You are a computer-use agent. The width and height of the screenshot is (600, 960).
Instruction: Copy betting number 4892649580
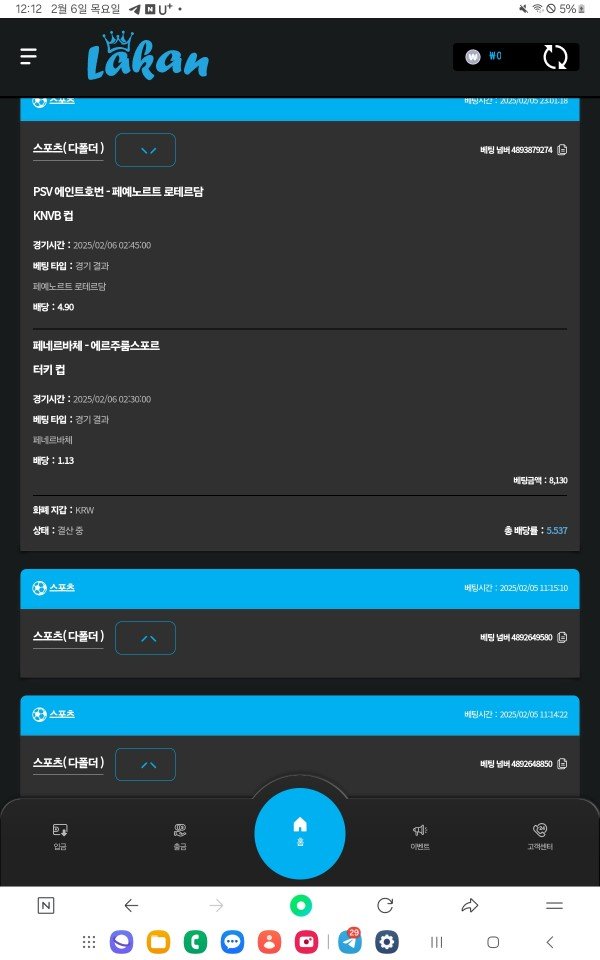562,637
